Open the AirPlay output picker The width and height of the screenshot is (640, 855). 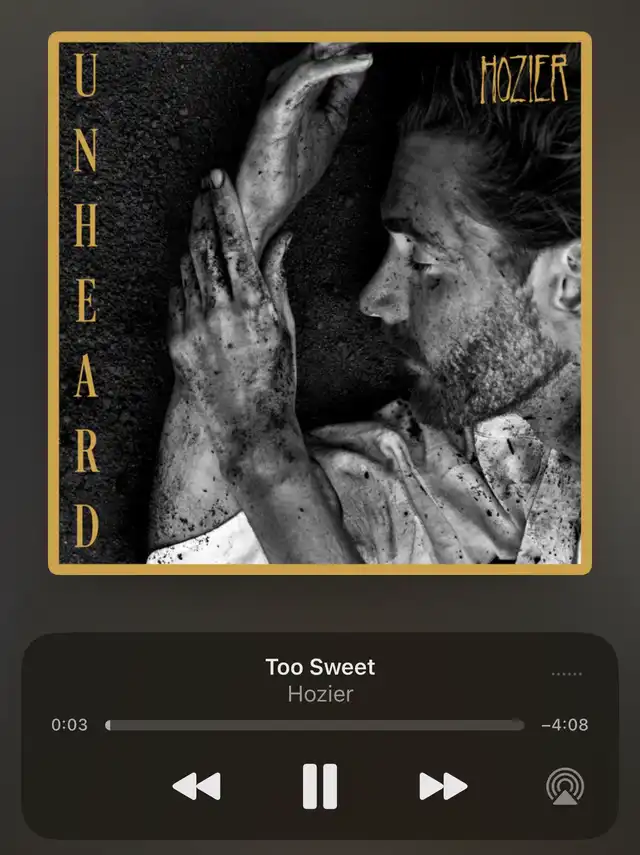566,786
